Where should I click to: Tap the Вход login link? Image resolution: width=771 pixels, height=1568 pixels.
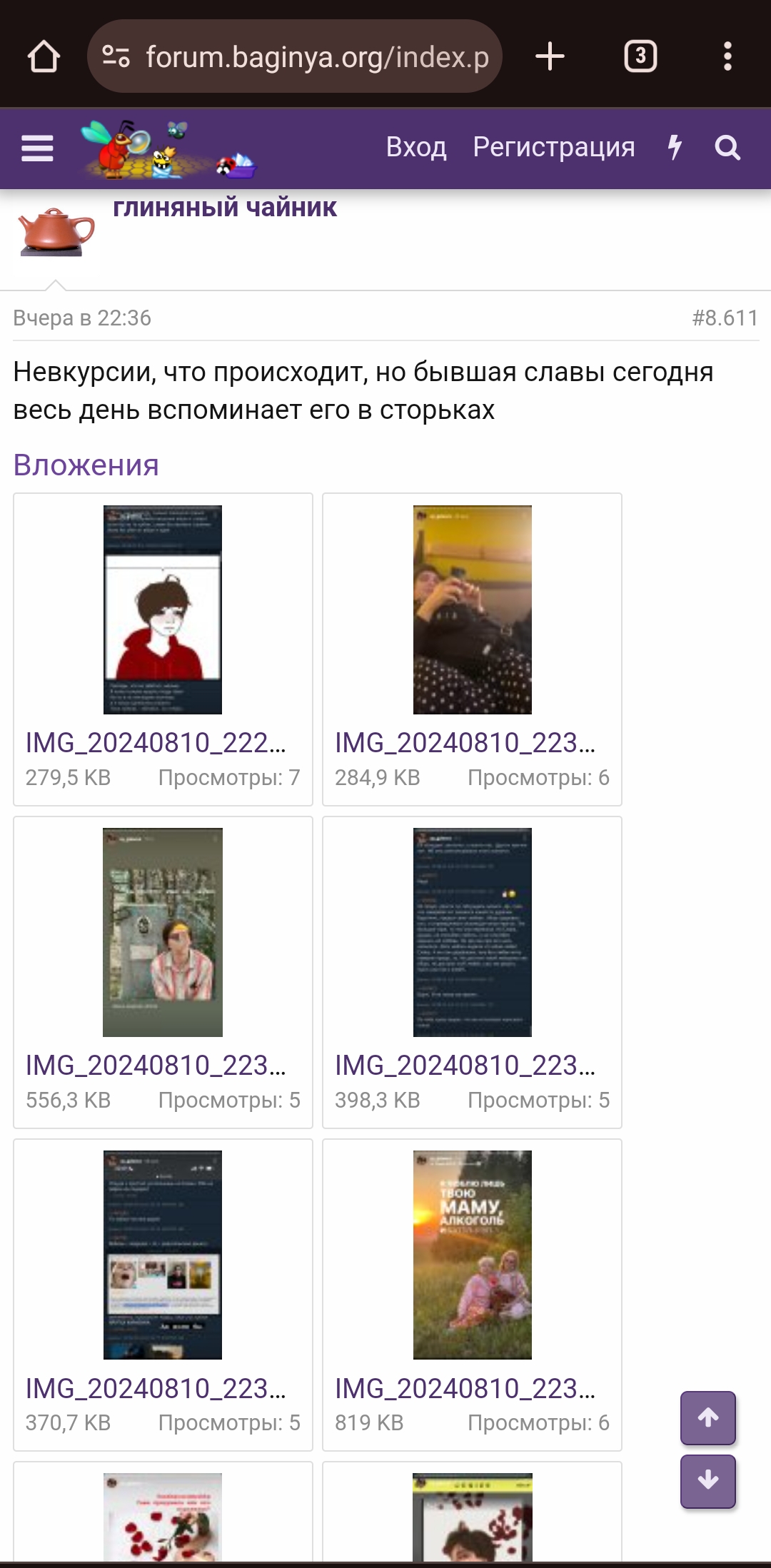[x=416, y=147]
